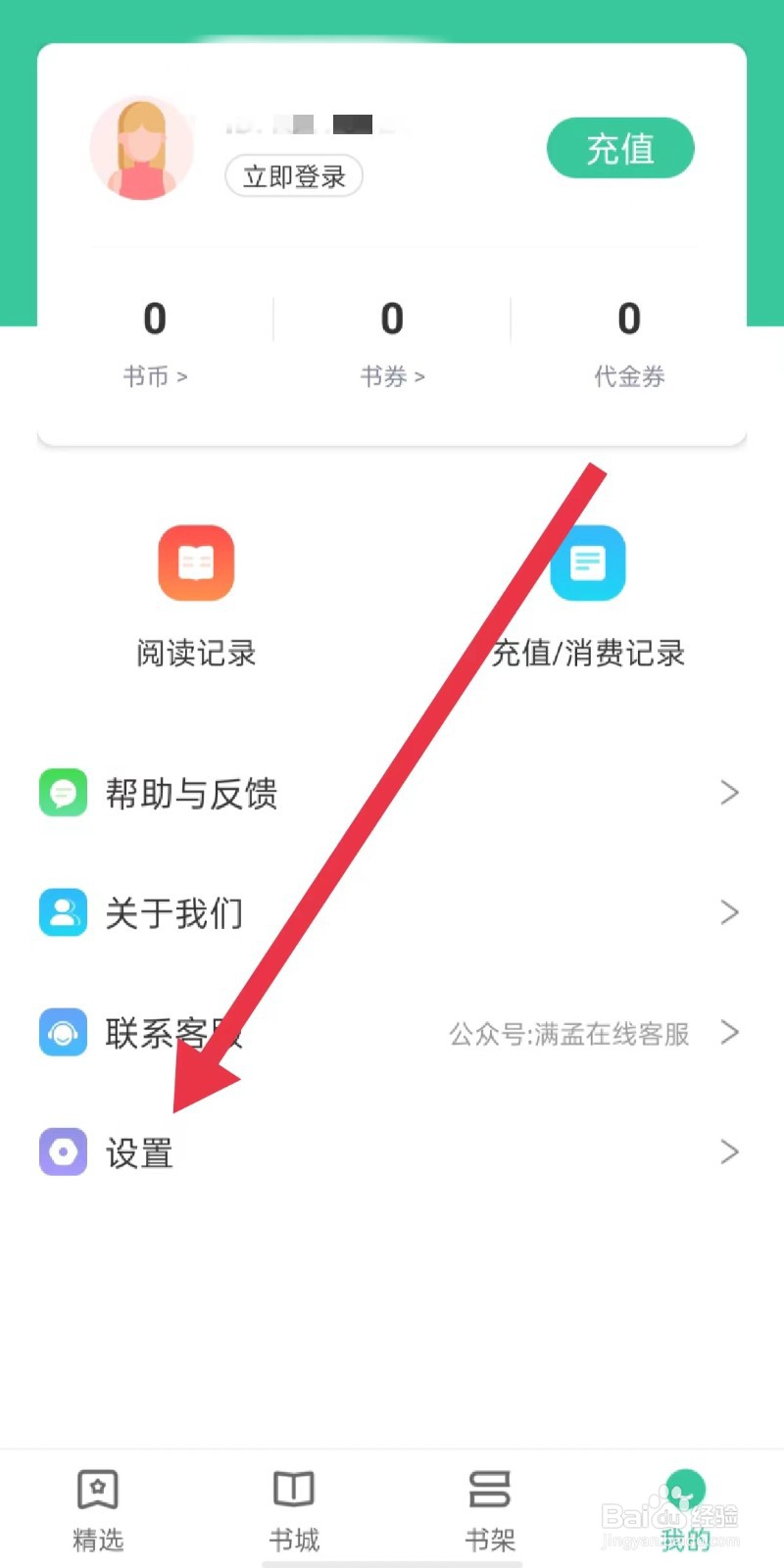Image resolution: width=784 pixels, height=1568 pixels.
Task: Click the 设置 gear icon
Action: pyautogui.click(x=62, y=1151)
